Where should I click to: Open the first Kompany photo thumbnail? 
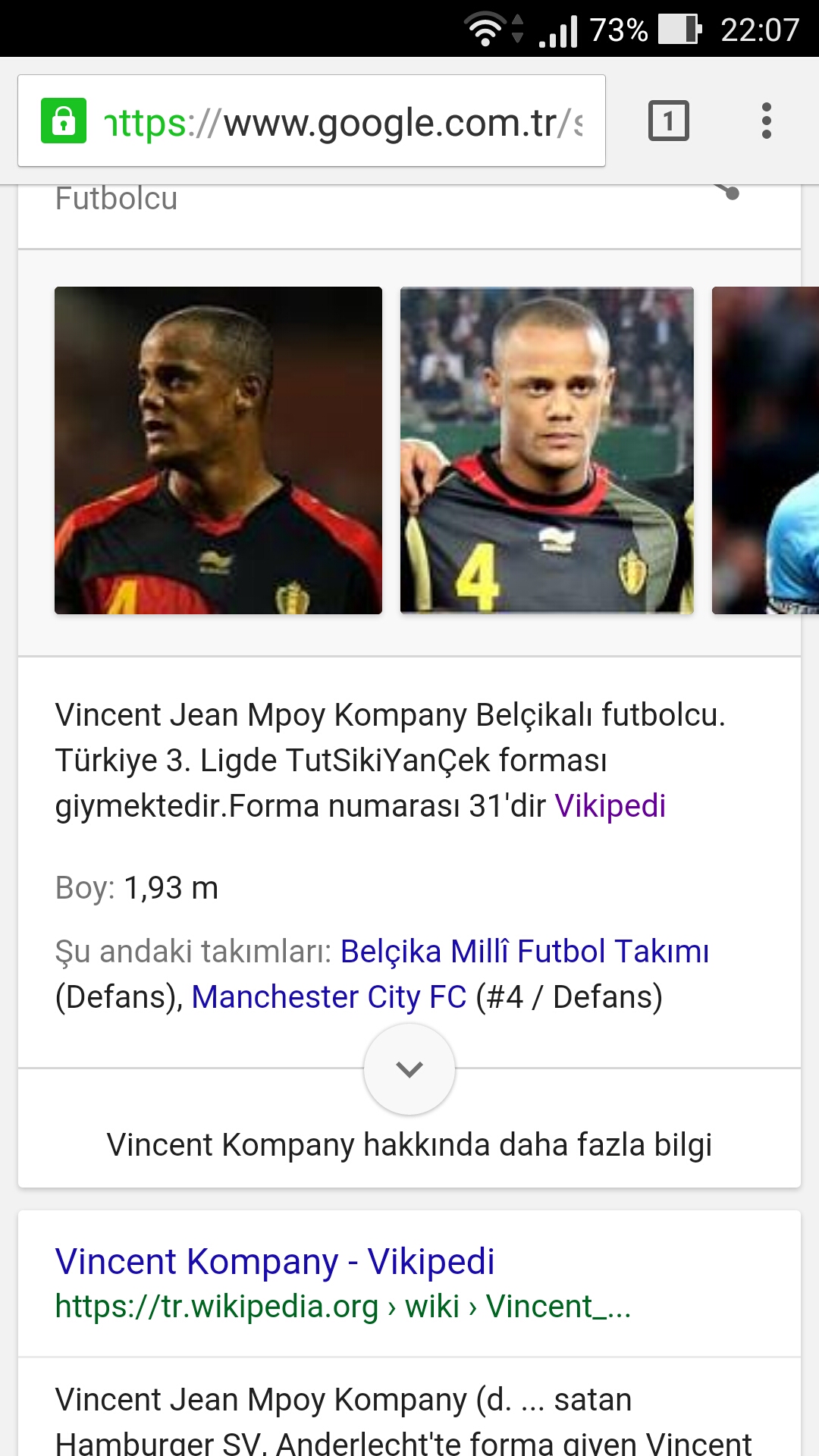pyautogui.click(x=218, y=450)
